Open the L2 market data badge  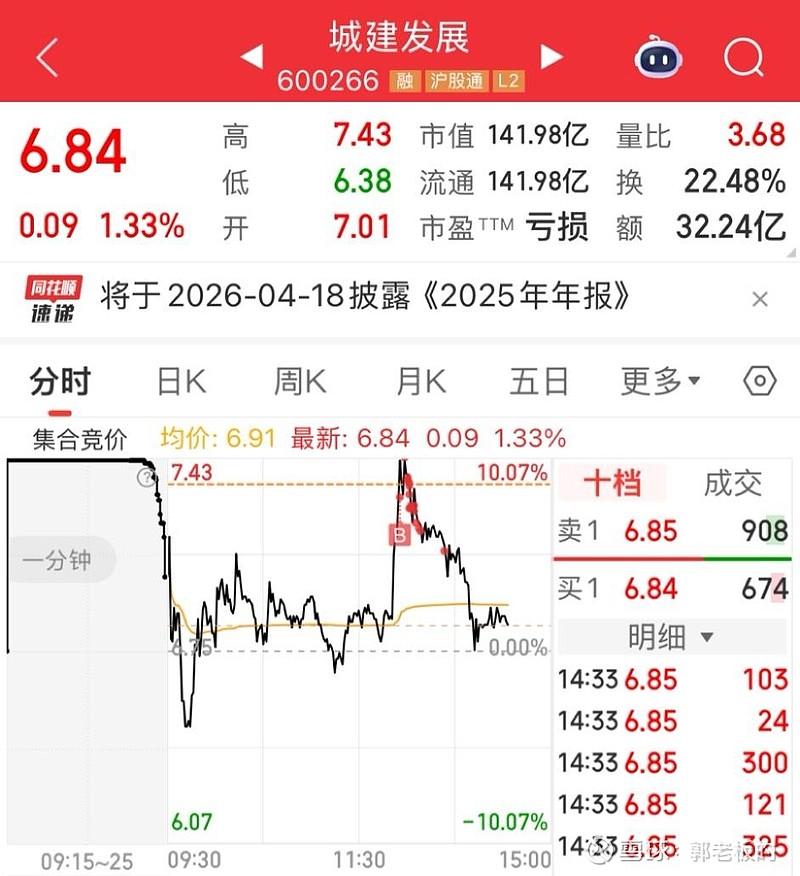(x=505, y=81)
